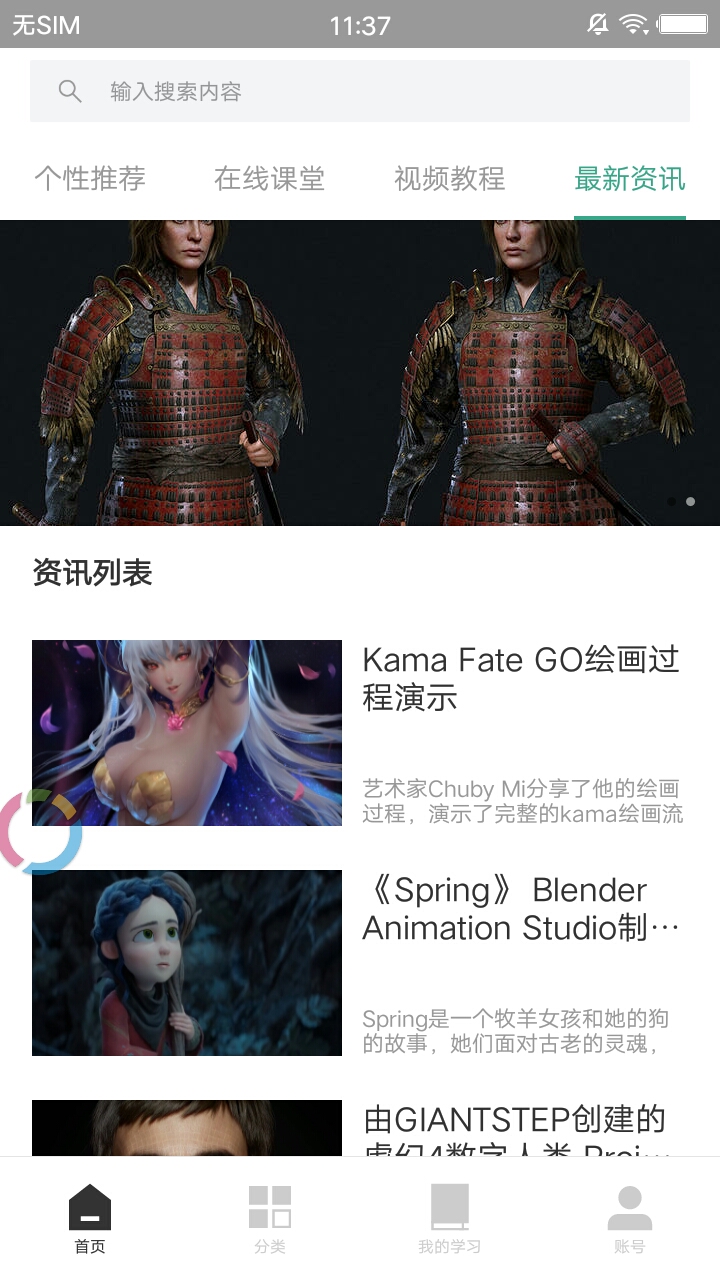
Task: Switch to the 在线课堂 tab
Action: [269, 179]
